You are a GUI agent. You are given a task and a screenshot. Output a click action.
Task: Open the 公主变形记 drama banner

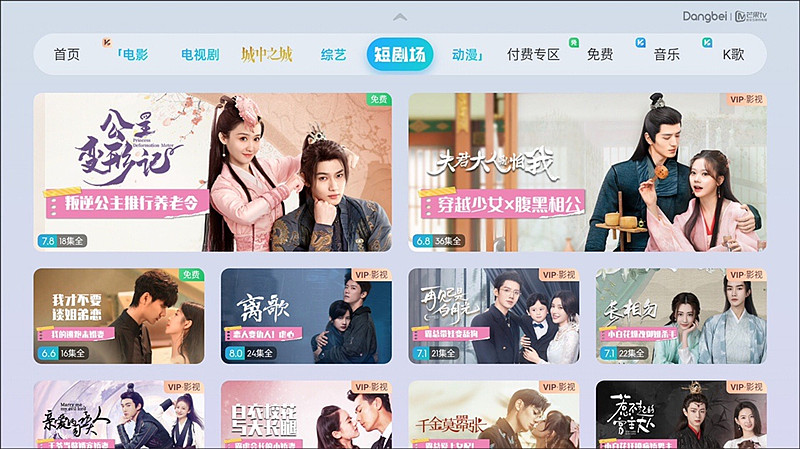[213, 172]
